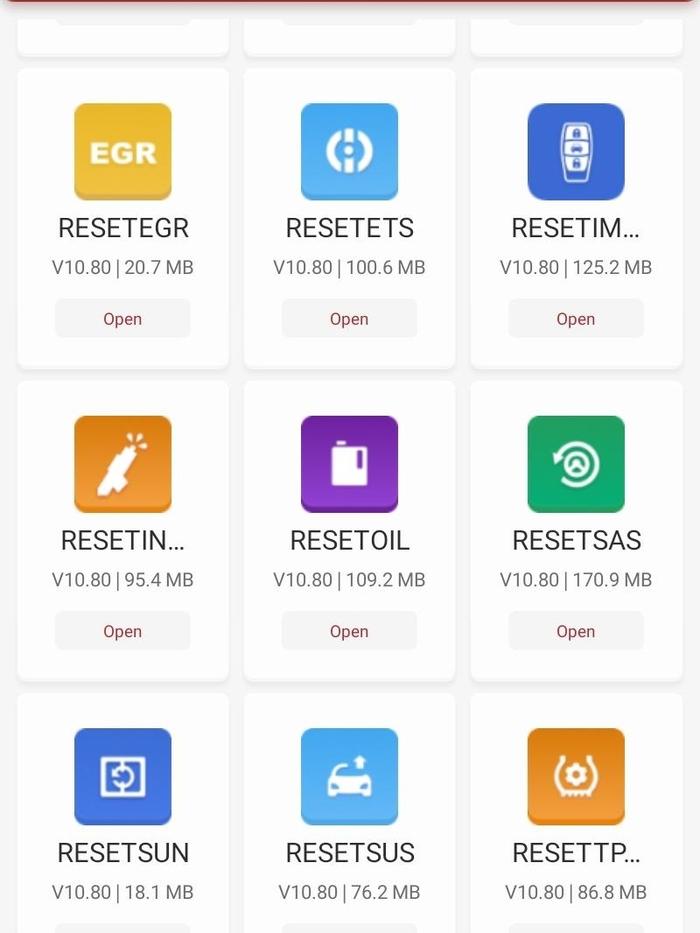The image size is (700, 933).
Task: Open the RESETEGR app
Action: [122, 319]
